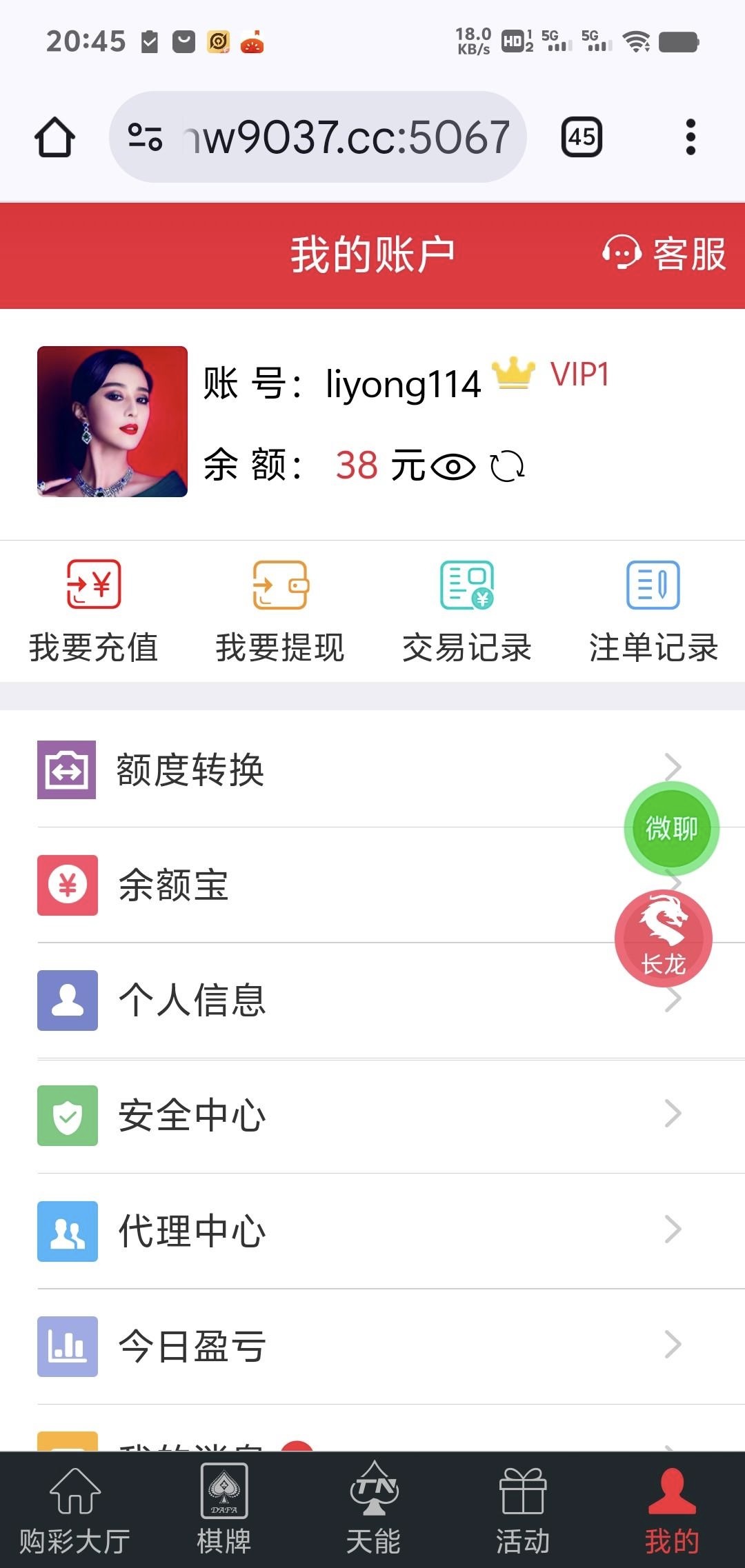Switch to the 购彩大厅 tab

[x=74, y=1510]
